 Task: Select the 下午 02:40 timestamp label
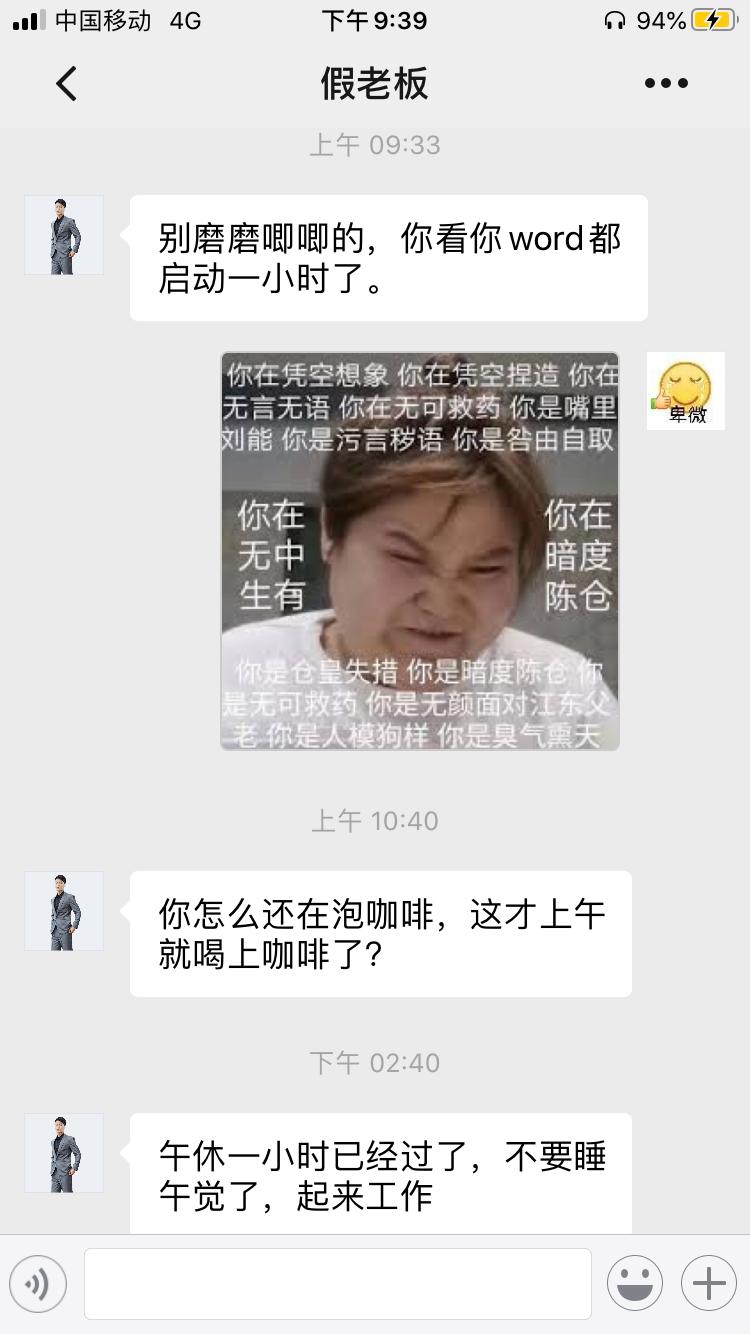374,1063
